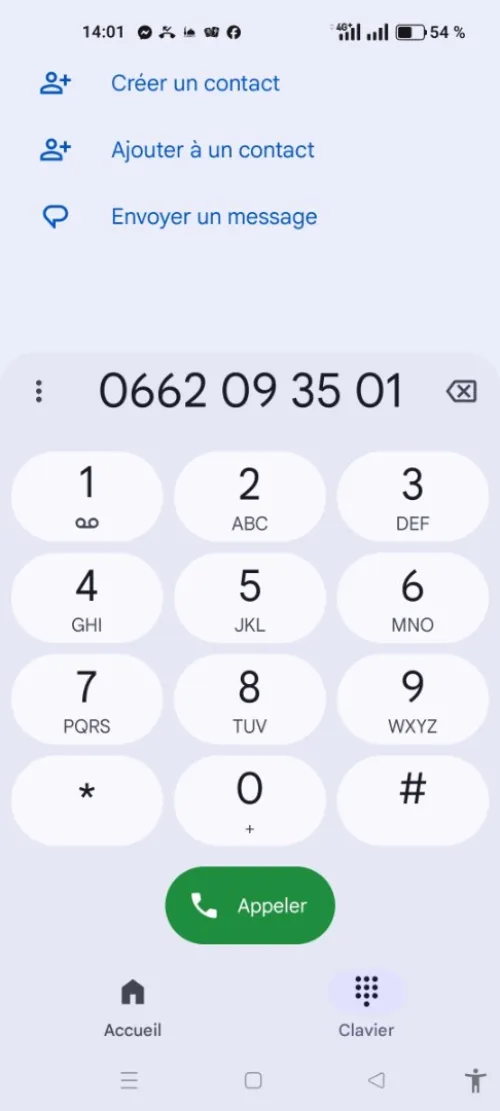
Task: Tap the 3 DEF key
Action: pos(413,497)
